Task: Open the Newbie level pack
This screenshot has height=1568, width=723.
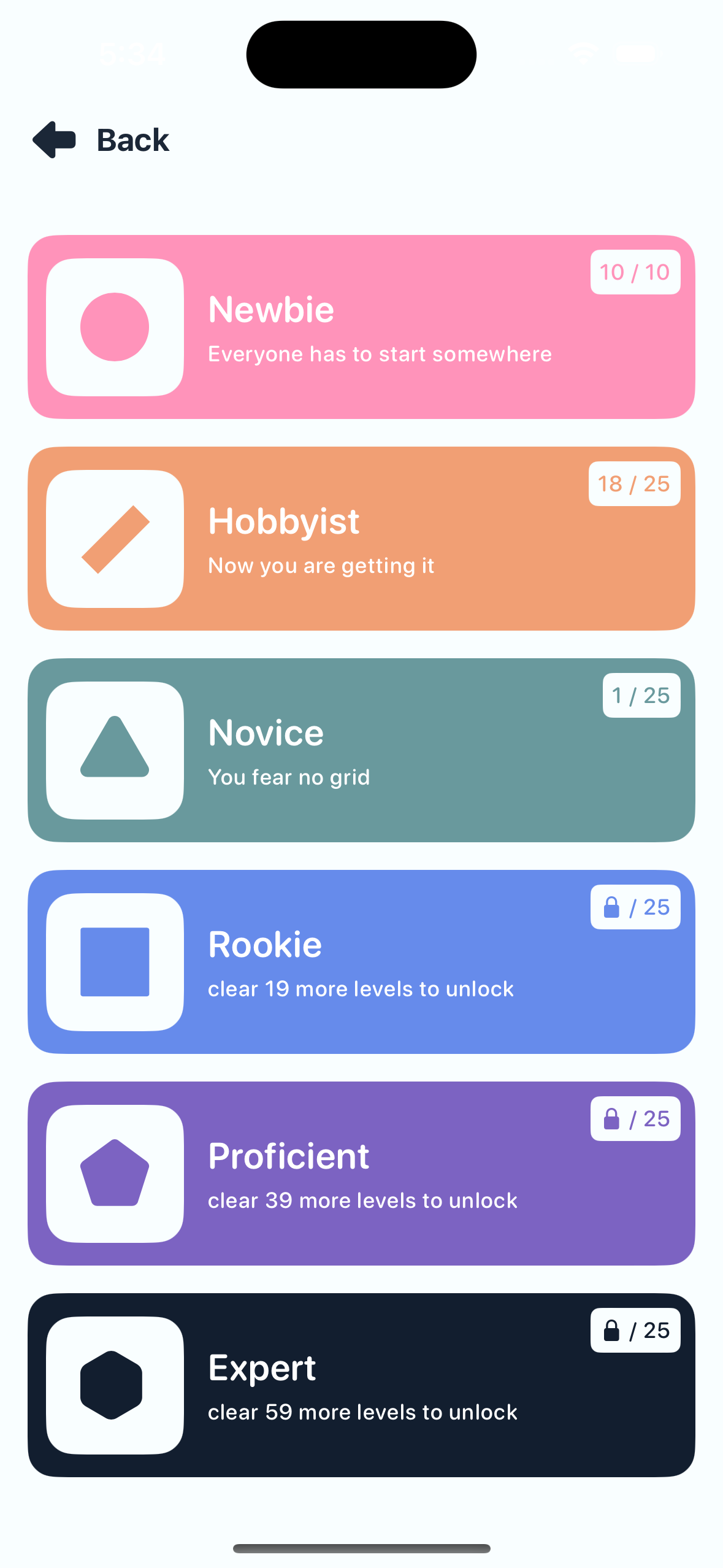Action: tap(361, 327)
